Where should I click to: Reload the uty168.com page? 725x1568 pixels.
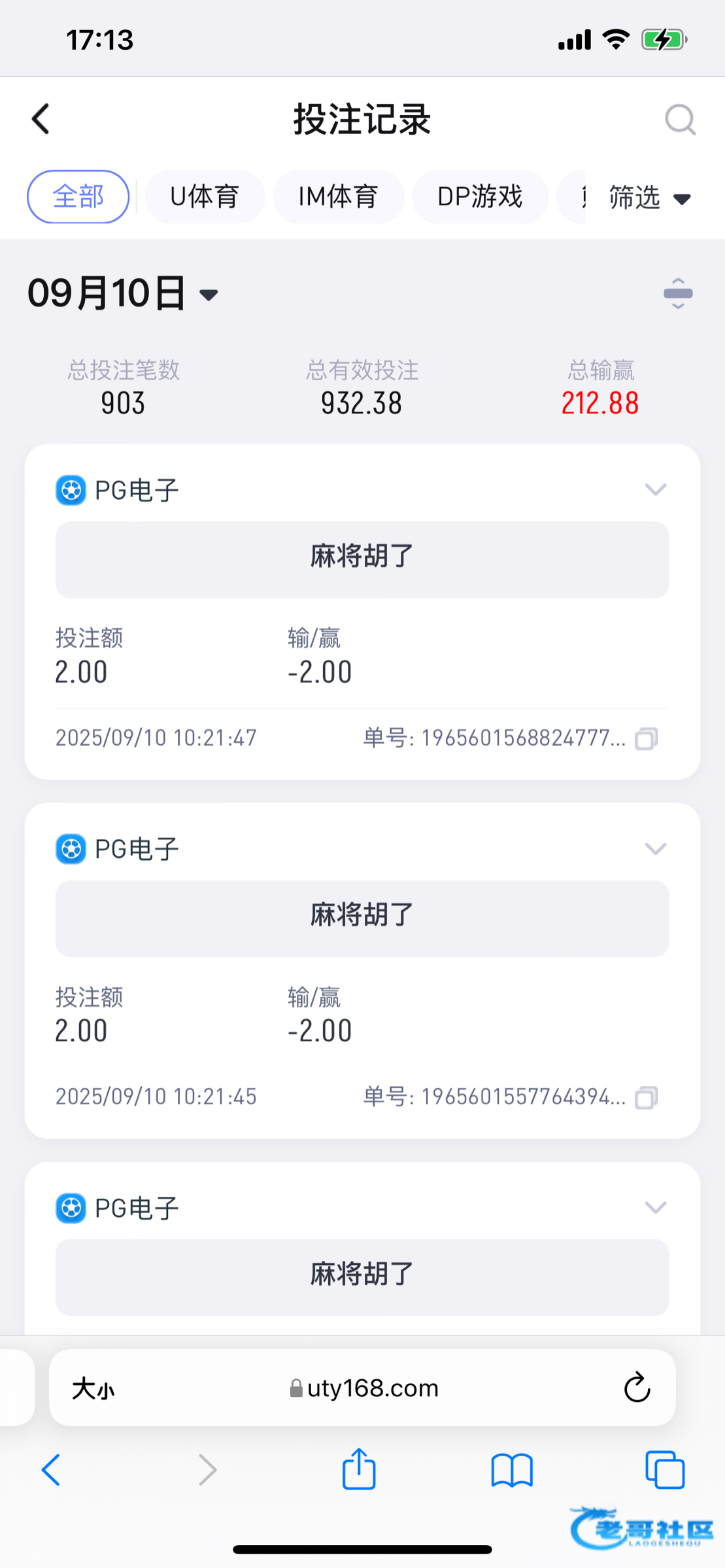[636, 1388]
